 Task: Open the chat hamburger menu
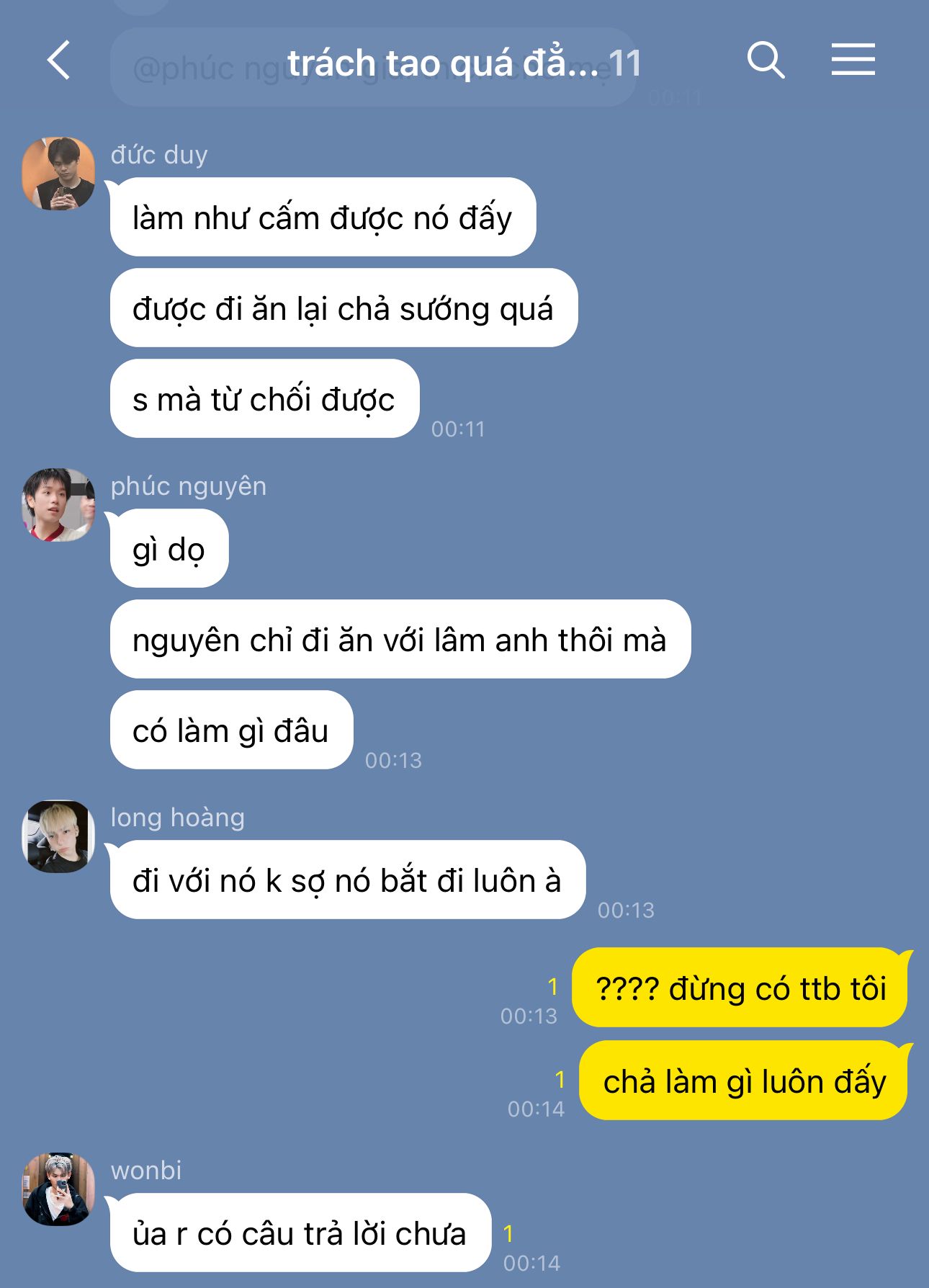click(853, 60)
